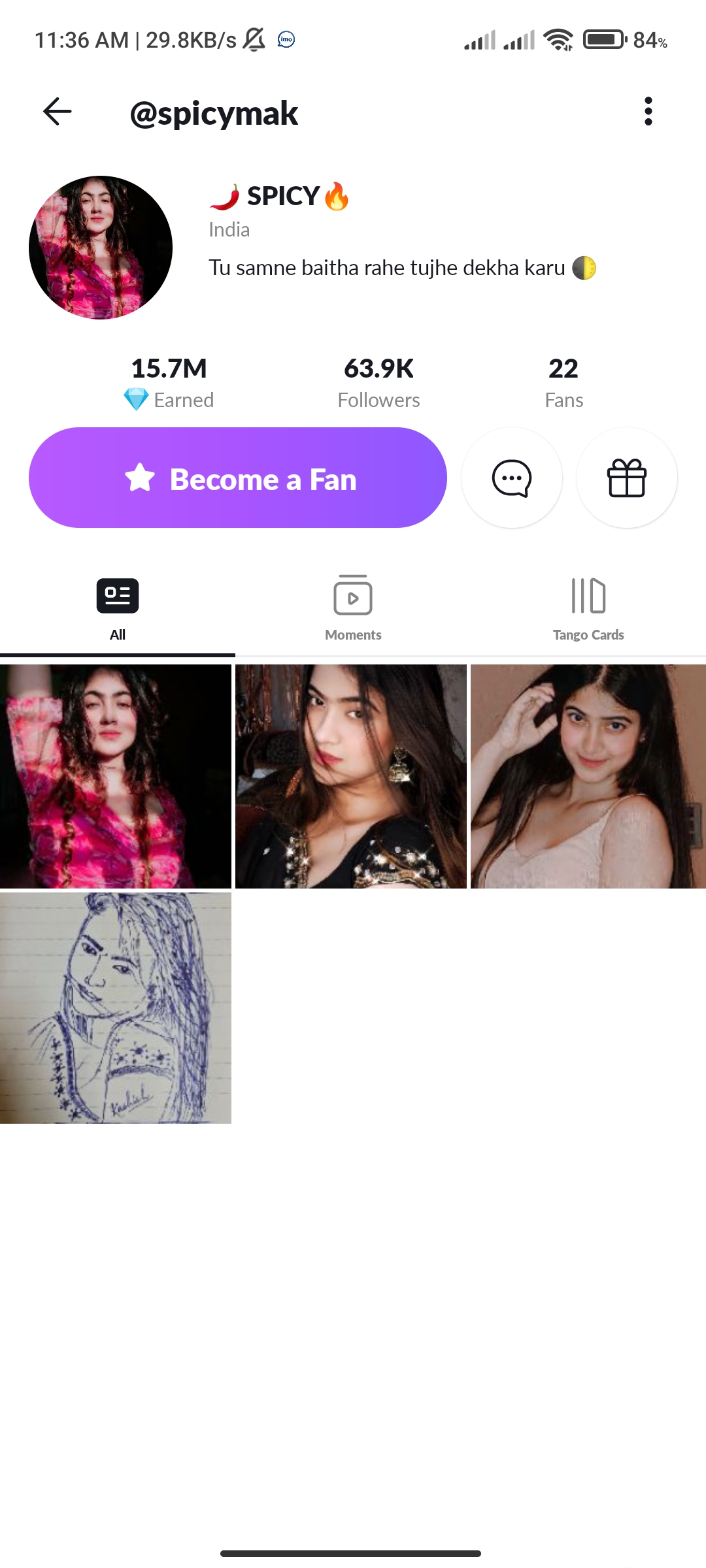
Task: Open the blue pen sketch post
Action: [x=116, y=1008]
